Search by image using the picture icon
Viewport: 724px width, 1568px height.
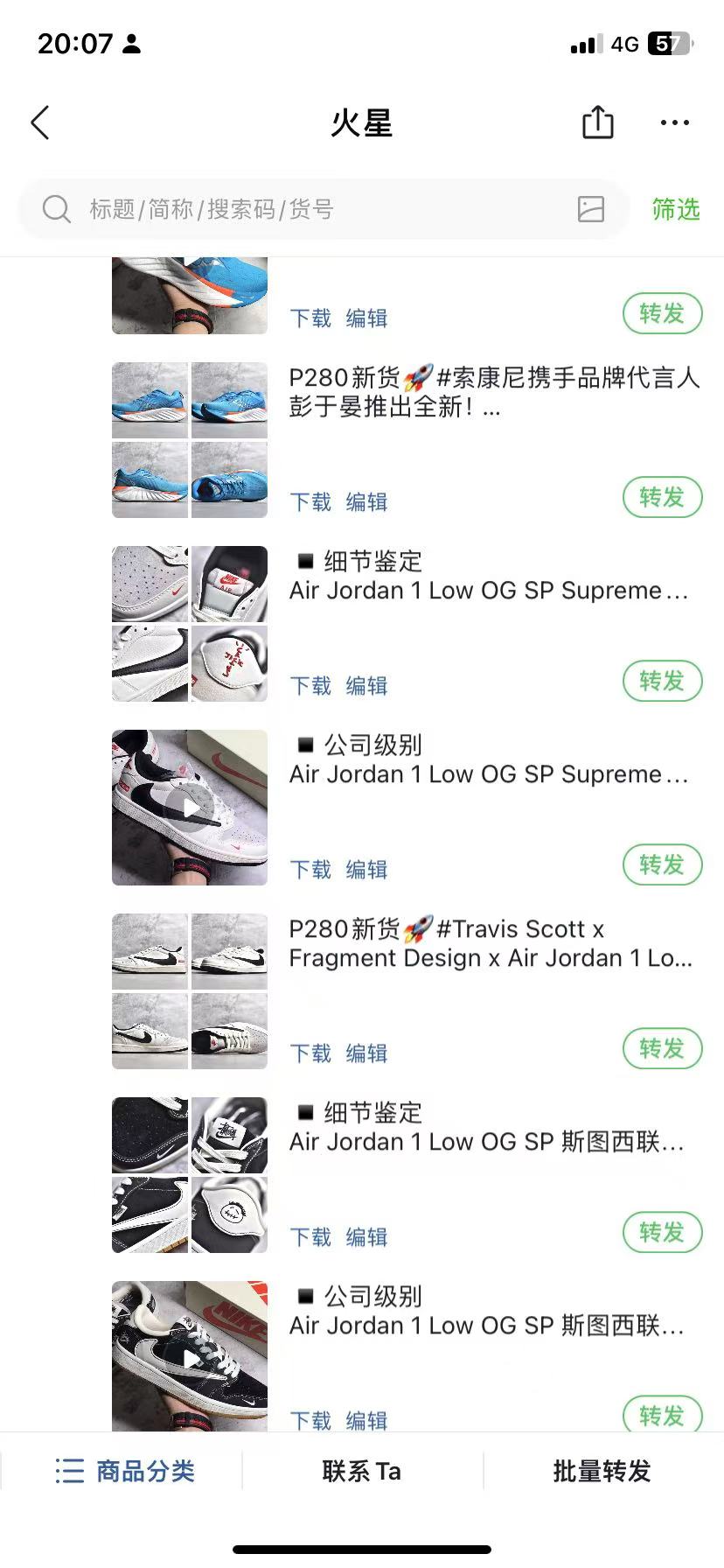click(591, 209)
